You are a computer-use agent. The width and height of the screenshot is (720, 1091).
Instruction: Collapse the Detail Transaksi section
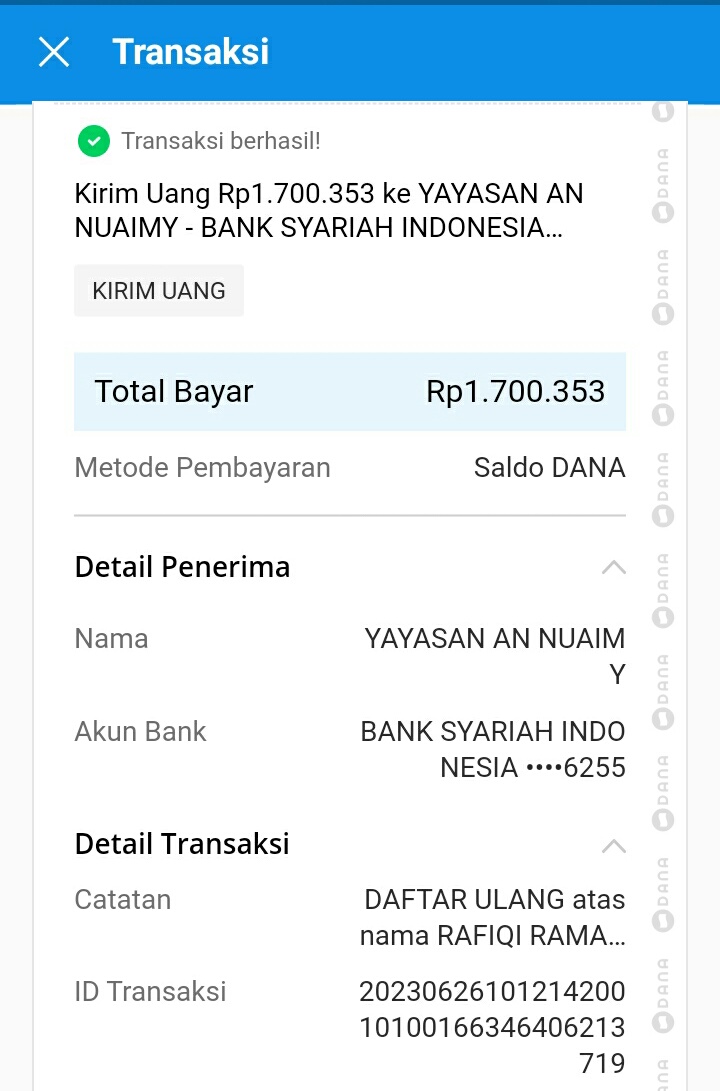pyautogui.click(x=613, y=846)
